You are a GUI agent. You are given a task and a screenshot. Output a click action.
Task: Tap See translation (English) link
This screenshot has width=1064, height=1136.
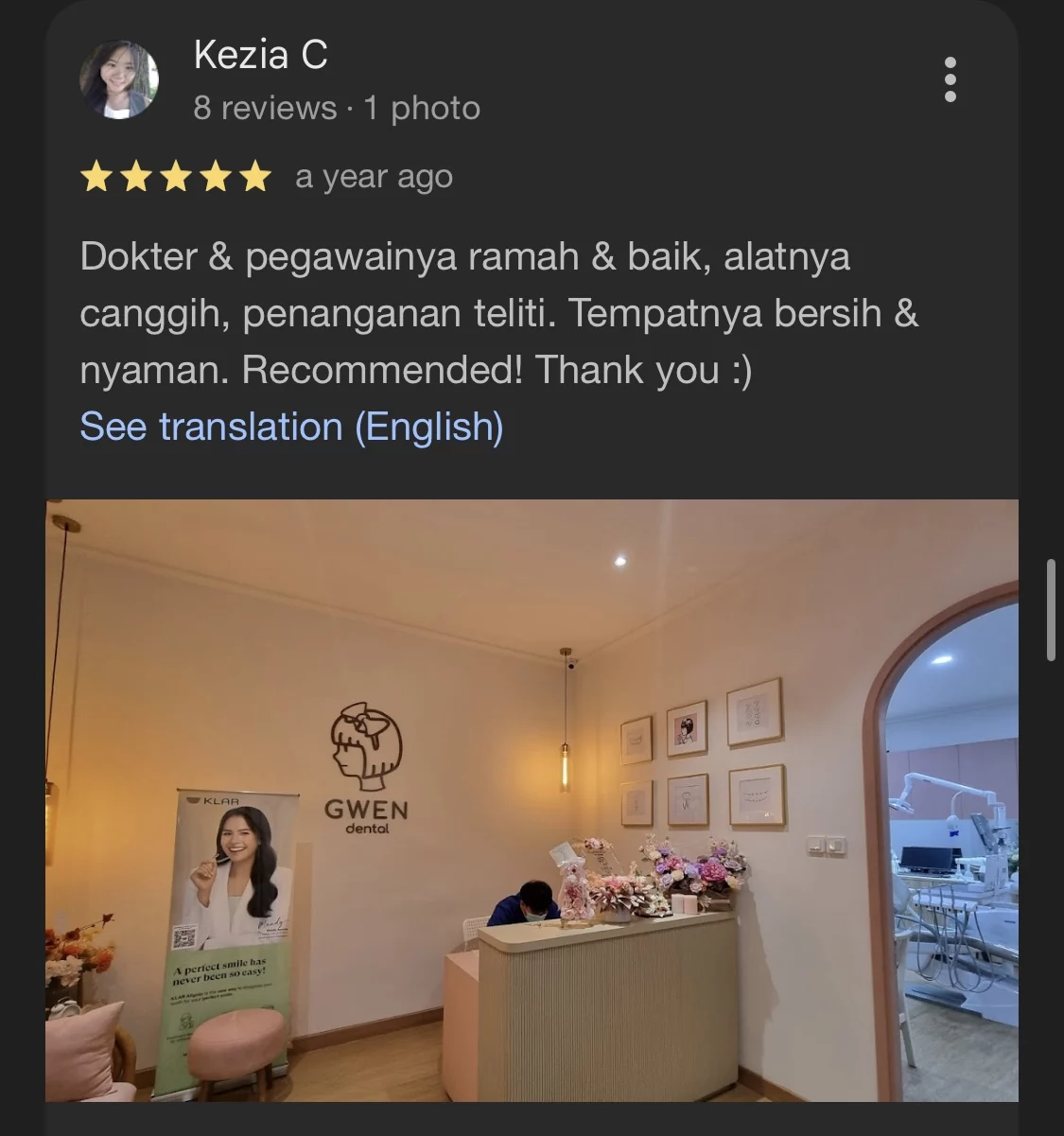[x=291, y=427]
